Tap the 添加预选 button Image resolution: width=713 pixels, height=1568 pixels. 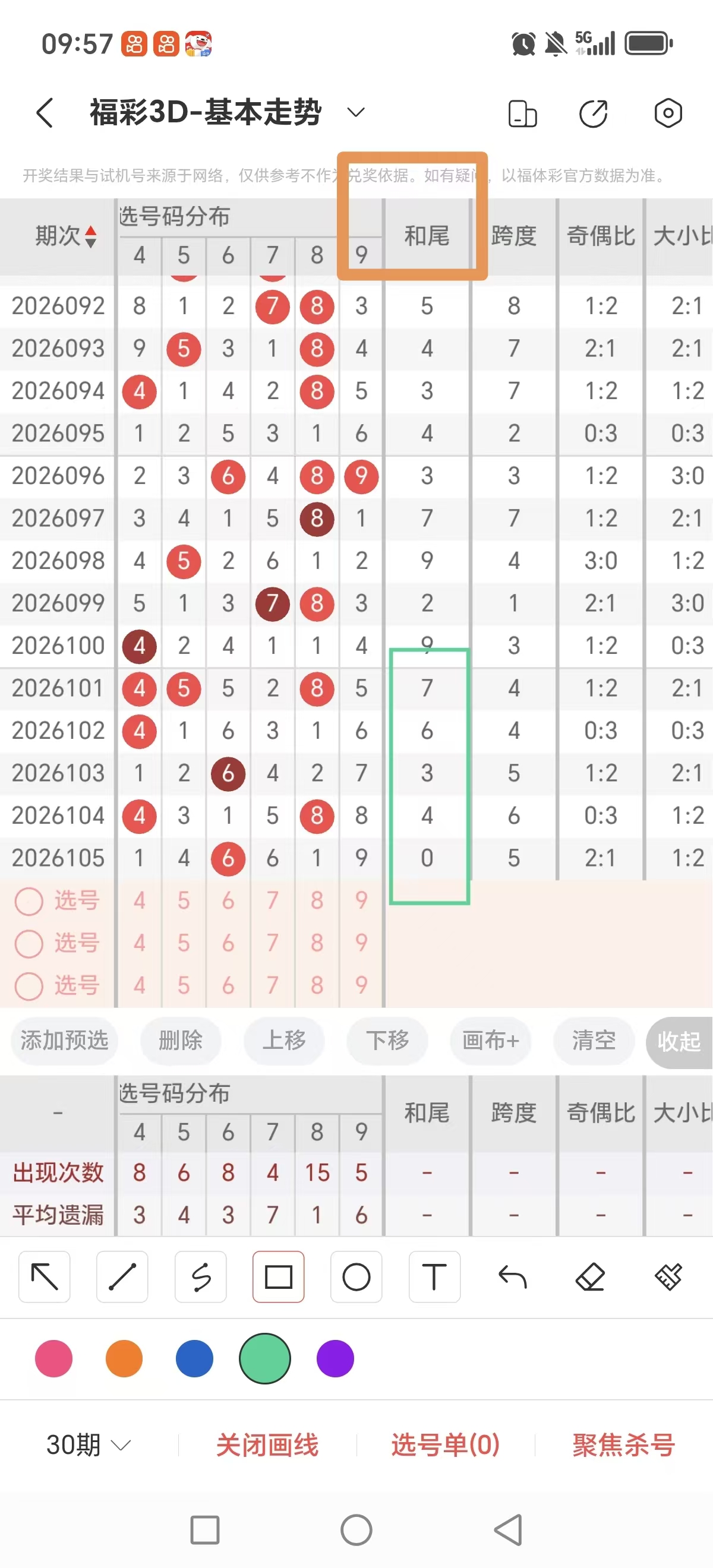tap(65, 1042)
